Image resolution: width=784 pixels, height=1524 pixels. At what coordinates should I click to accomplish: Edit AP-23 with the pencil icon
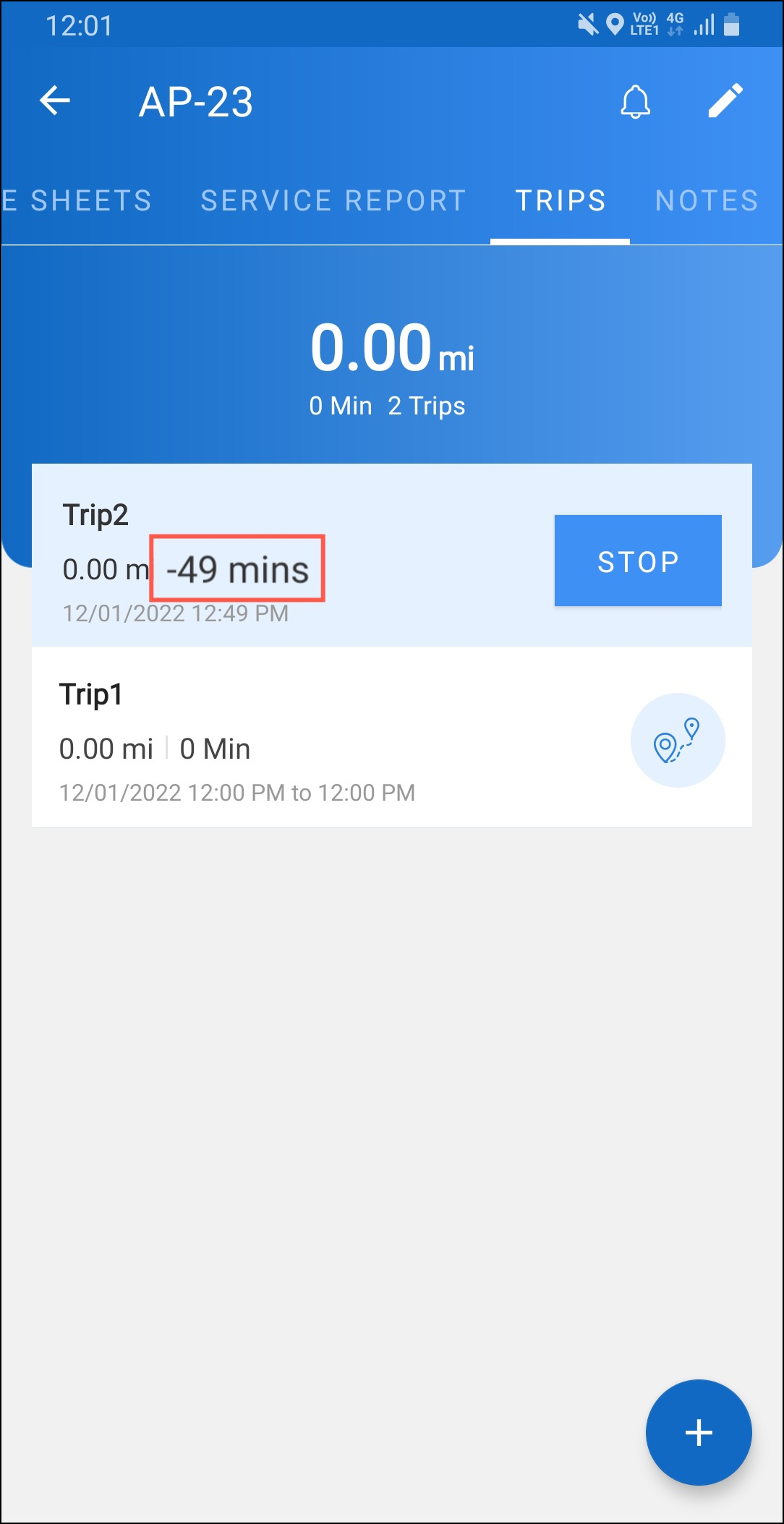click(x=725, y=101)
